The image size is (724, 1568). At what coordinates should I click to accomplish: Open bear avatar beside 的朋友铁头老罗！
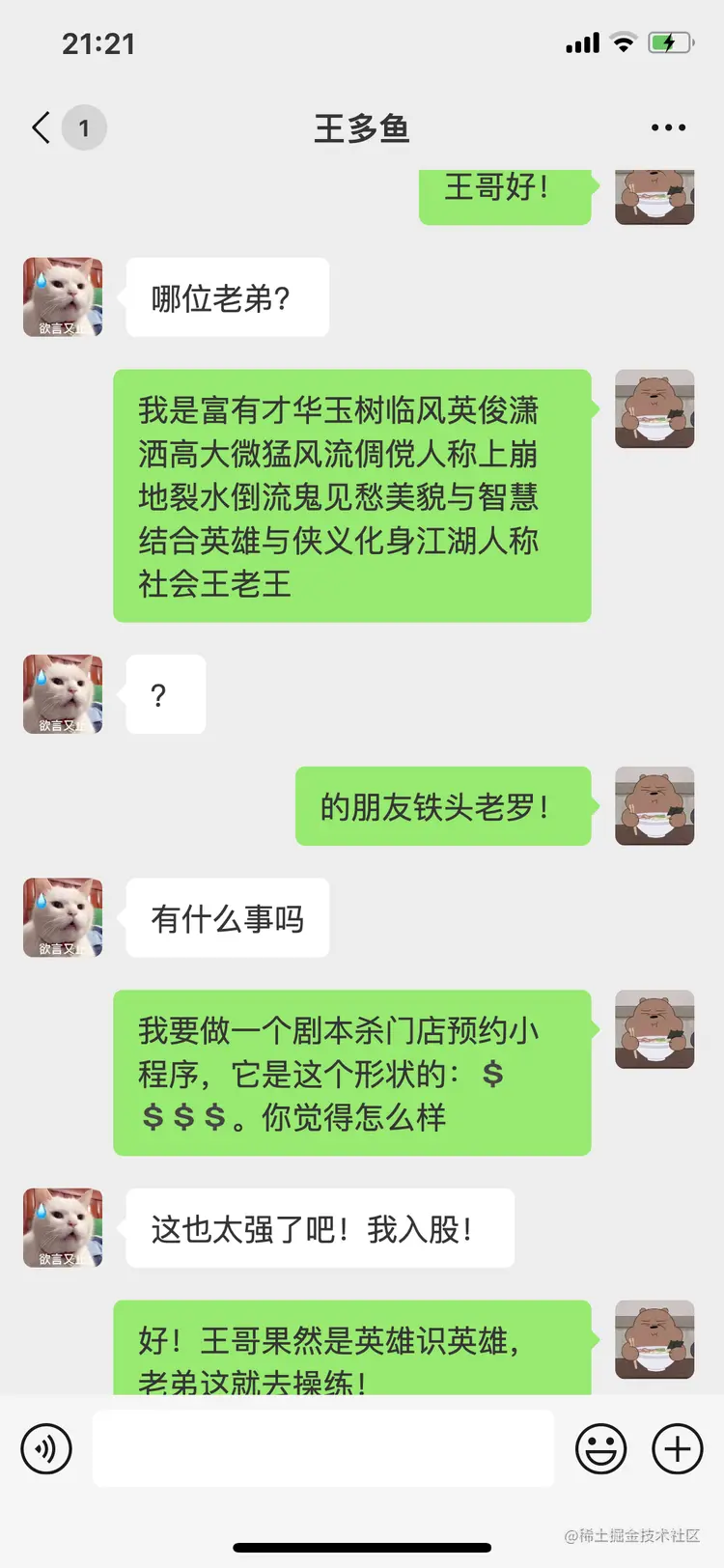pos(654,806)
